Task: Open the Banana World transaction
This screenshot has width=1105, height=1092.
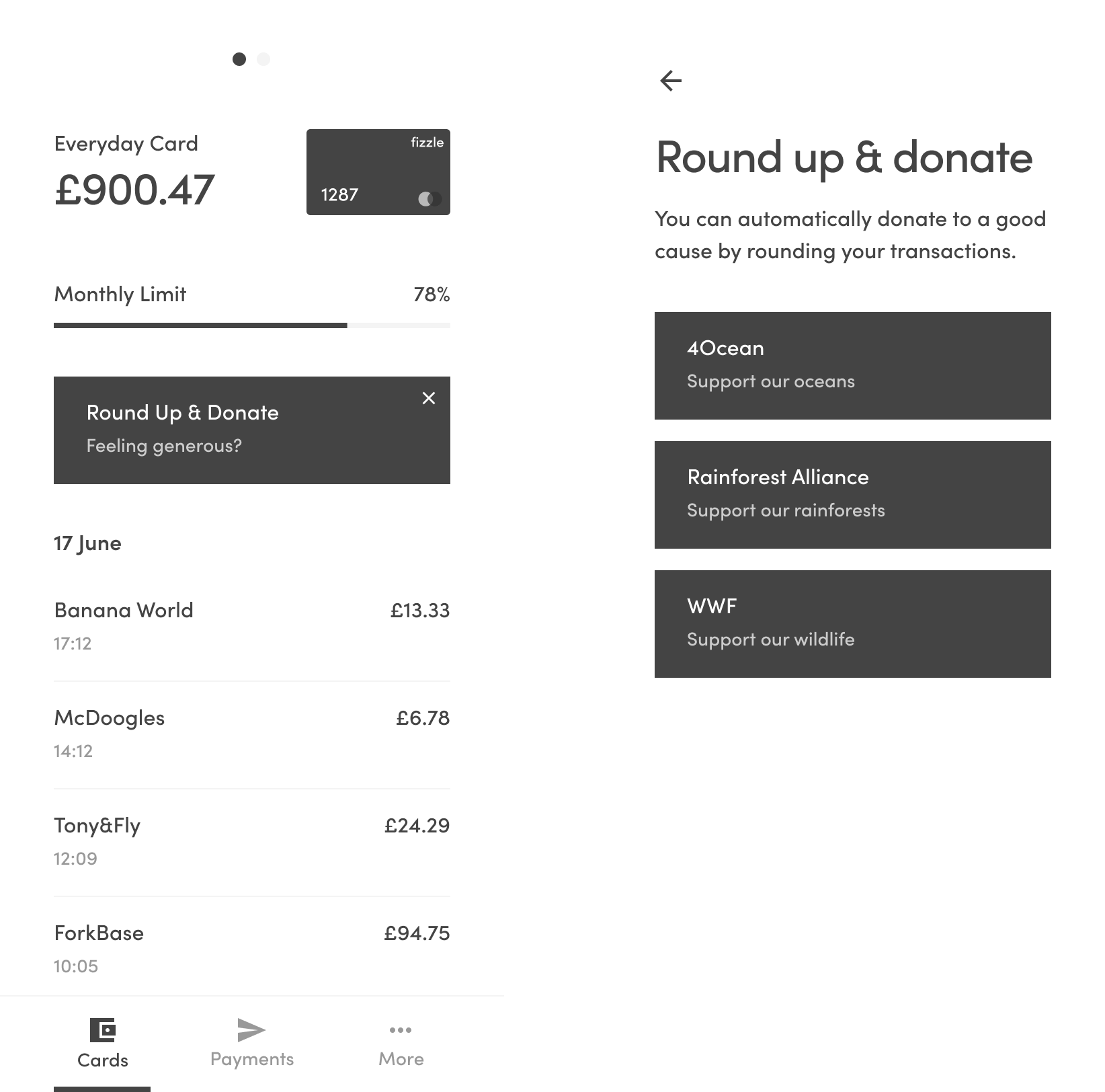Action: [251, 625]
